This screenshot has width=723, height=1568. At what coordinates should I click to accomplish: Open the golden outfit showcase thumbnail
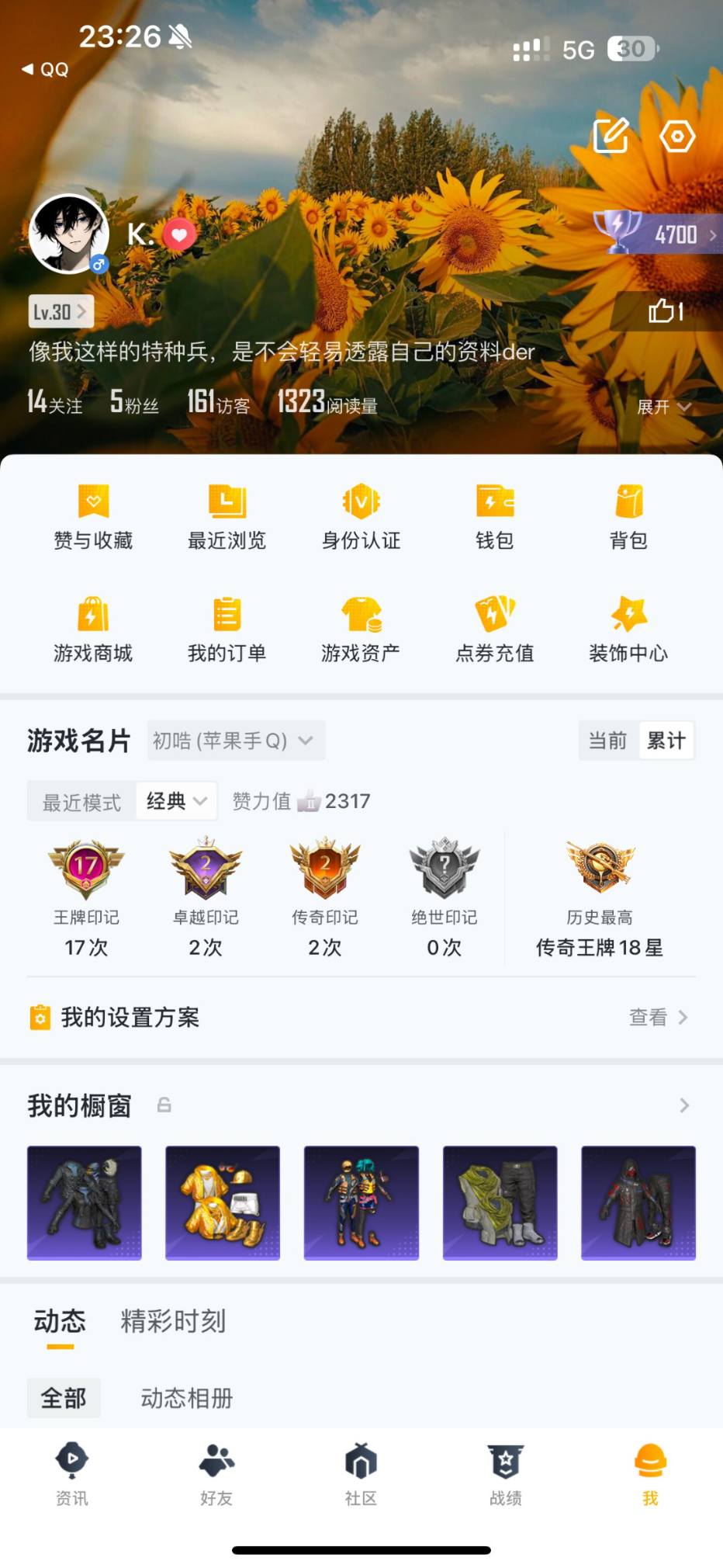tap(222, 1203)
